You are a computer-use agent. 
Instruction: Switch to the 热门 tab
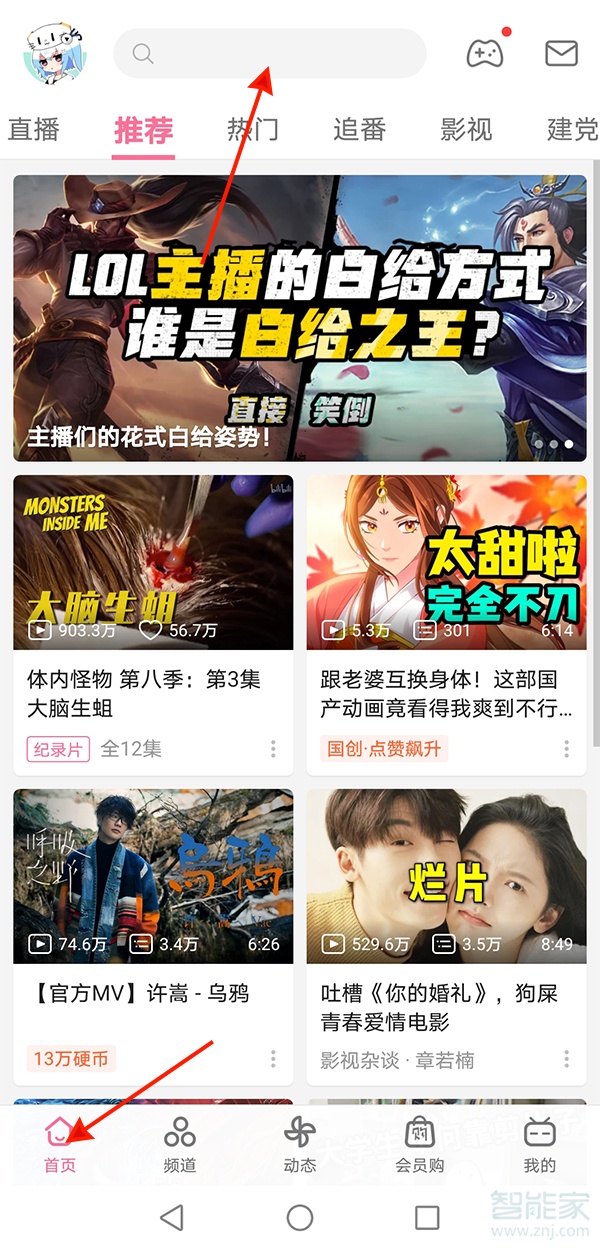[x=252, y=129]
